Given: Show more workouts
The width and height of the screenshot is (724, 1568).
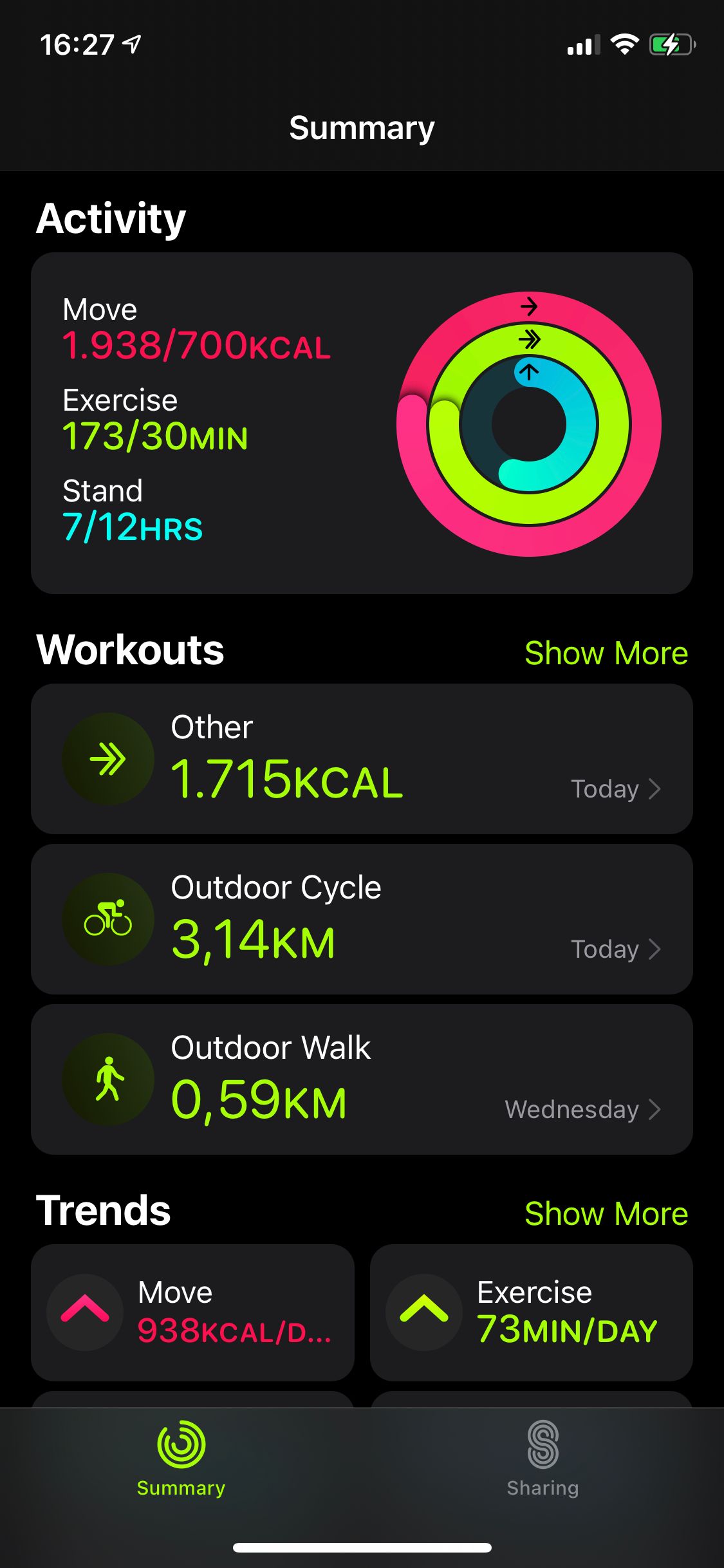Looking at the screenshot, I should point(606,653).
